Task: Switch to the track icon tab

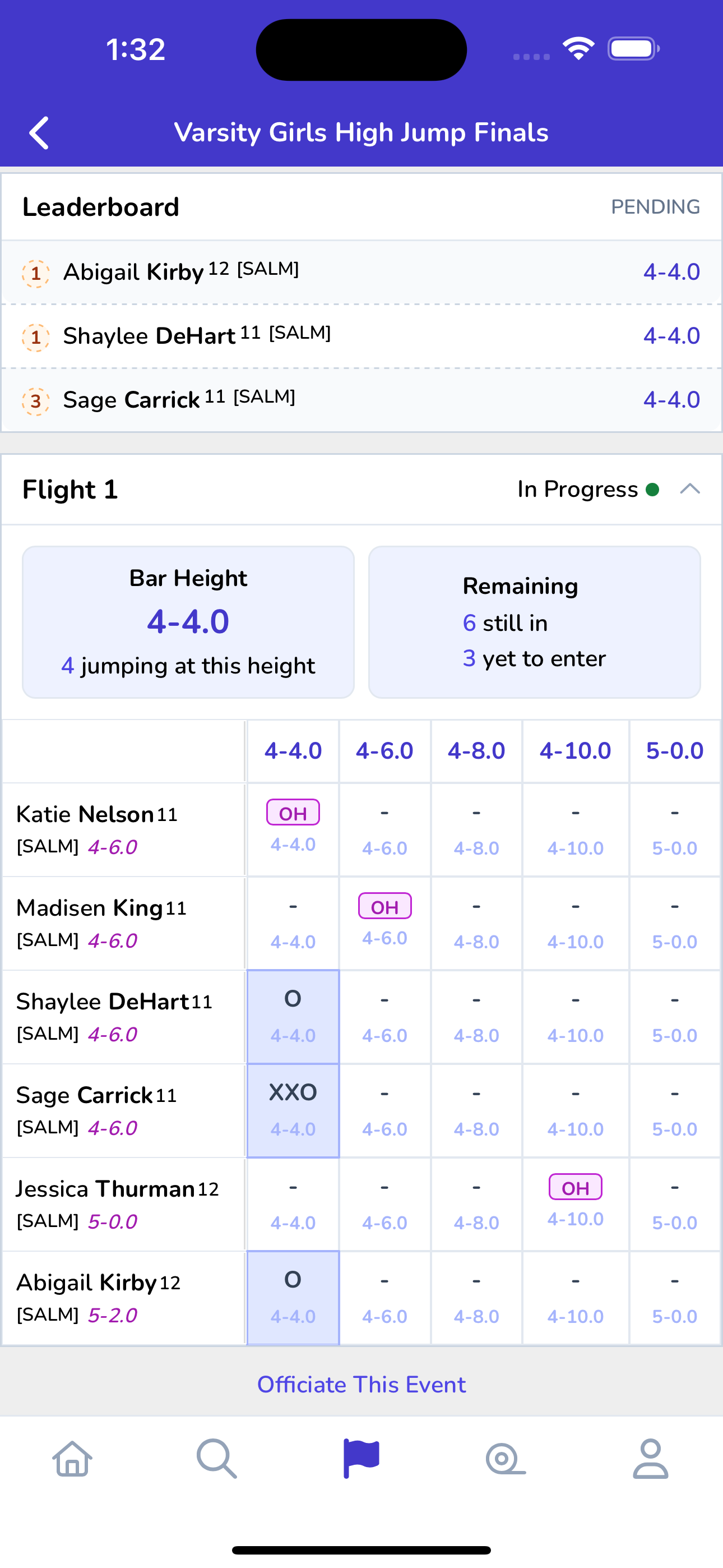Action: pos(506,1459)
